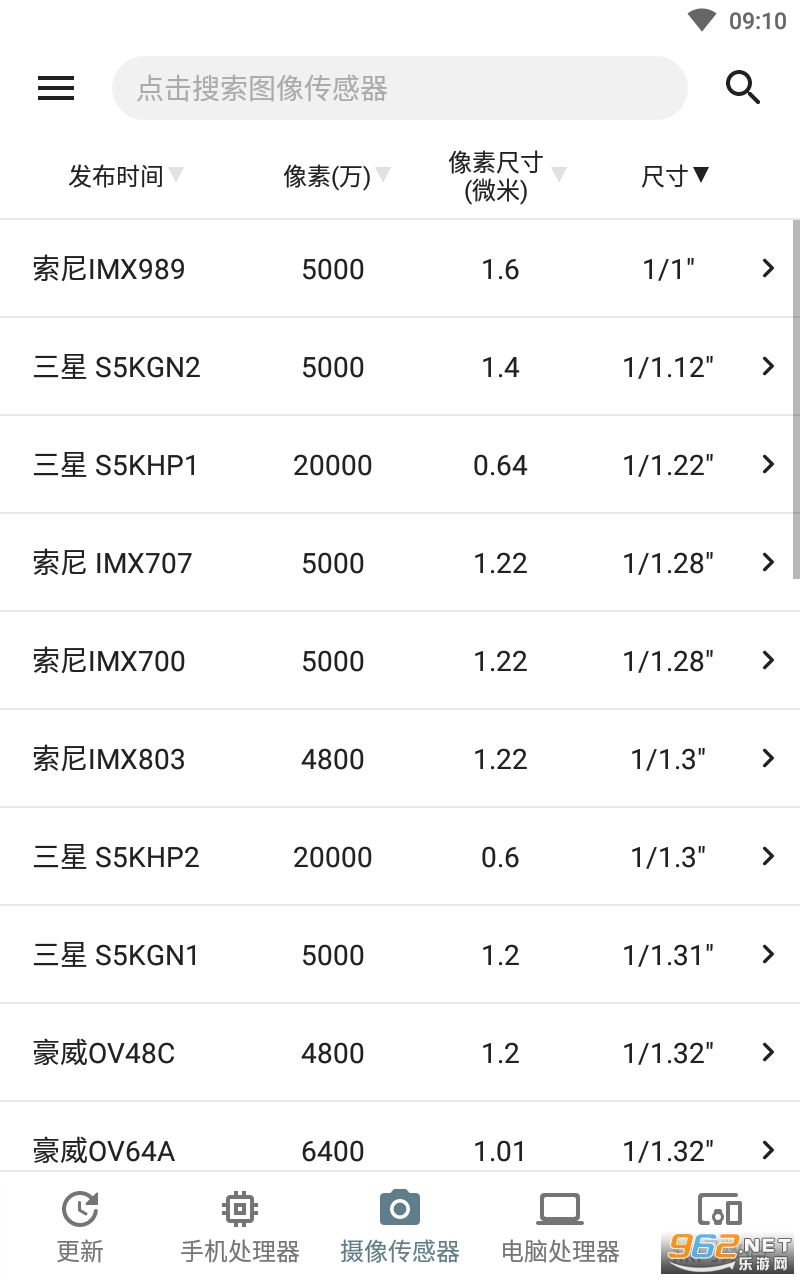This screenshot has width=800, height=1280.
Task: Open 豪威OV48C sensor details
Action: click(x=400, y=1053)
